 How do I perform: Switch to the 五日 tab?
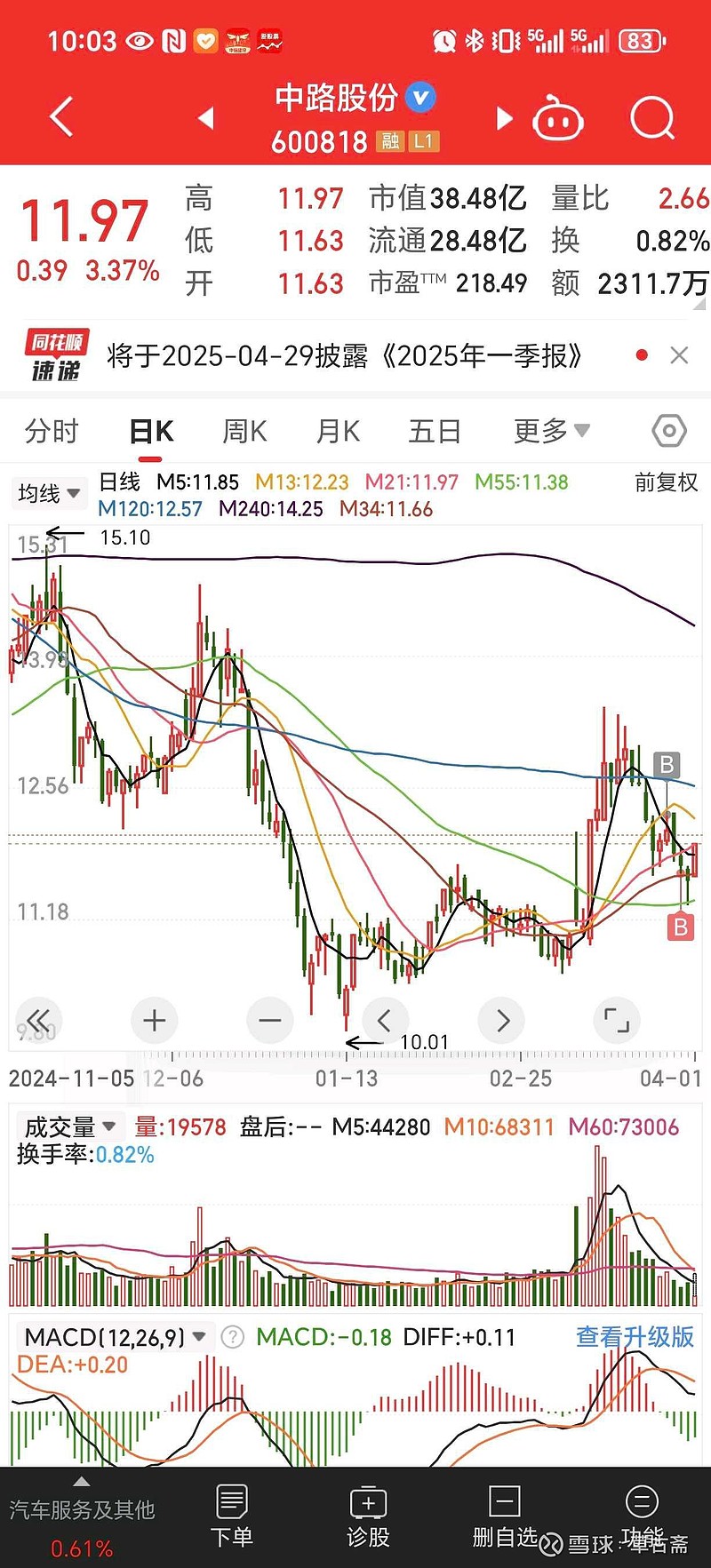(x=435, y=432)
